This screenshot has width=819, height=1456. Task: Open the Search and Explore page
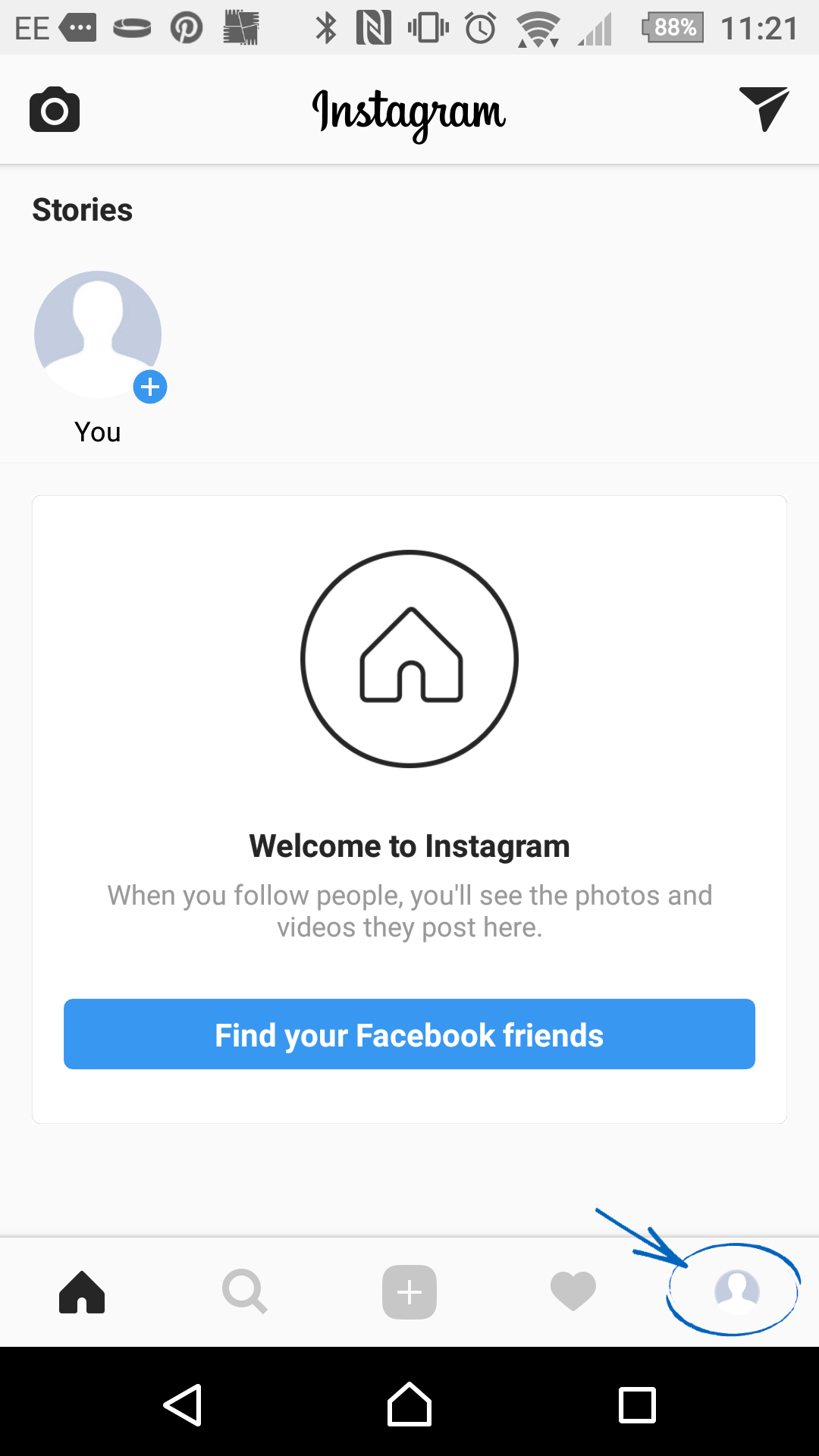pos(246,1292)
